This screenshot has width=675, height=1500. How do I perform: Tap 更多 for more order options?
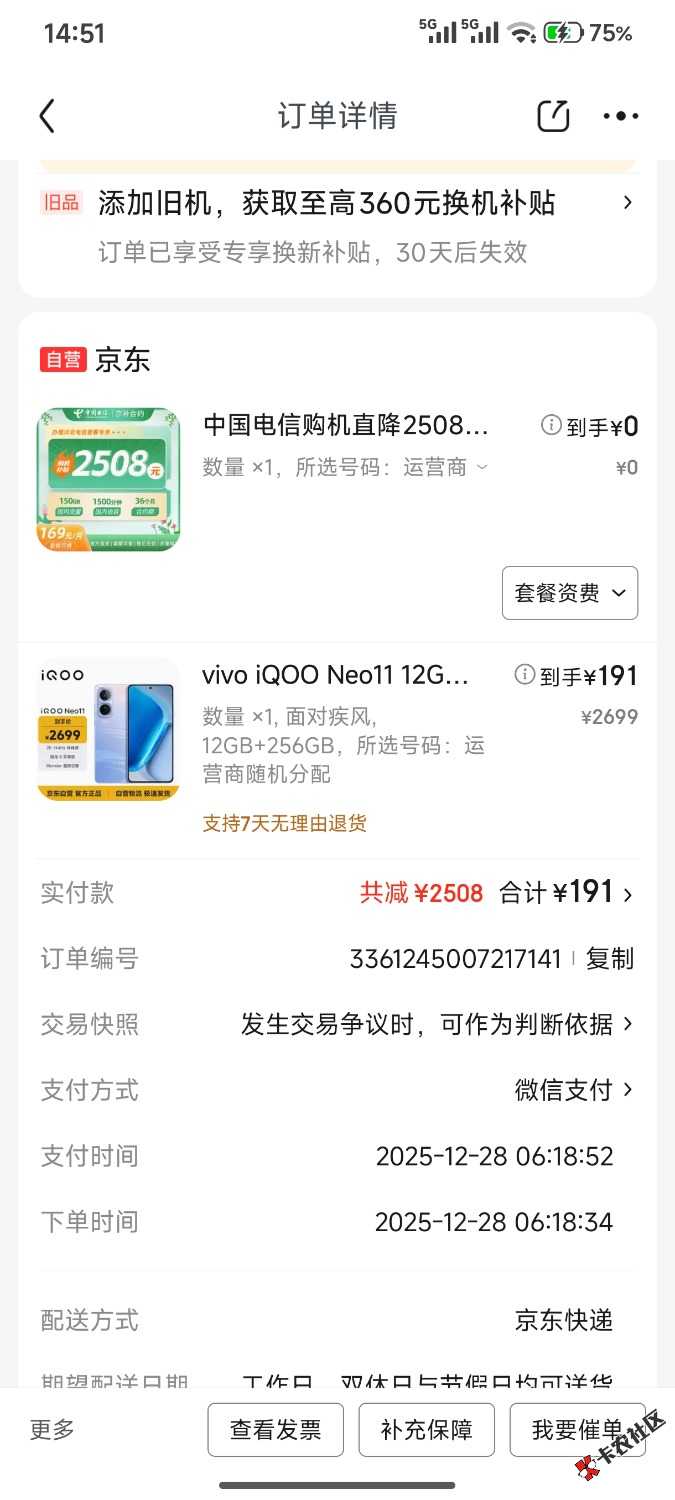tap(52, 1430)
